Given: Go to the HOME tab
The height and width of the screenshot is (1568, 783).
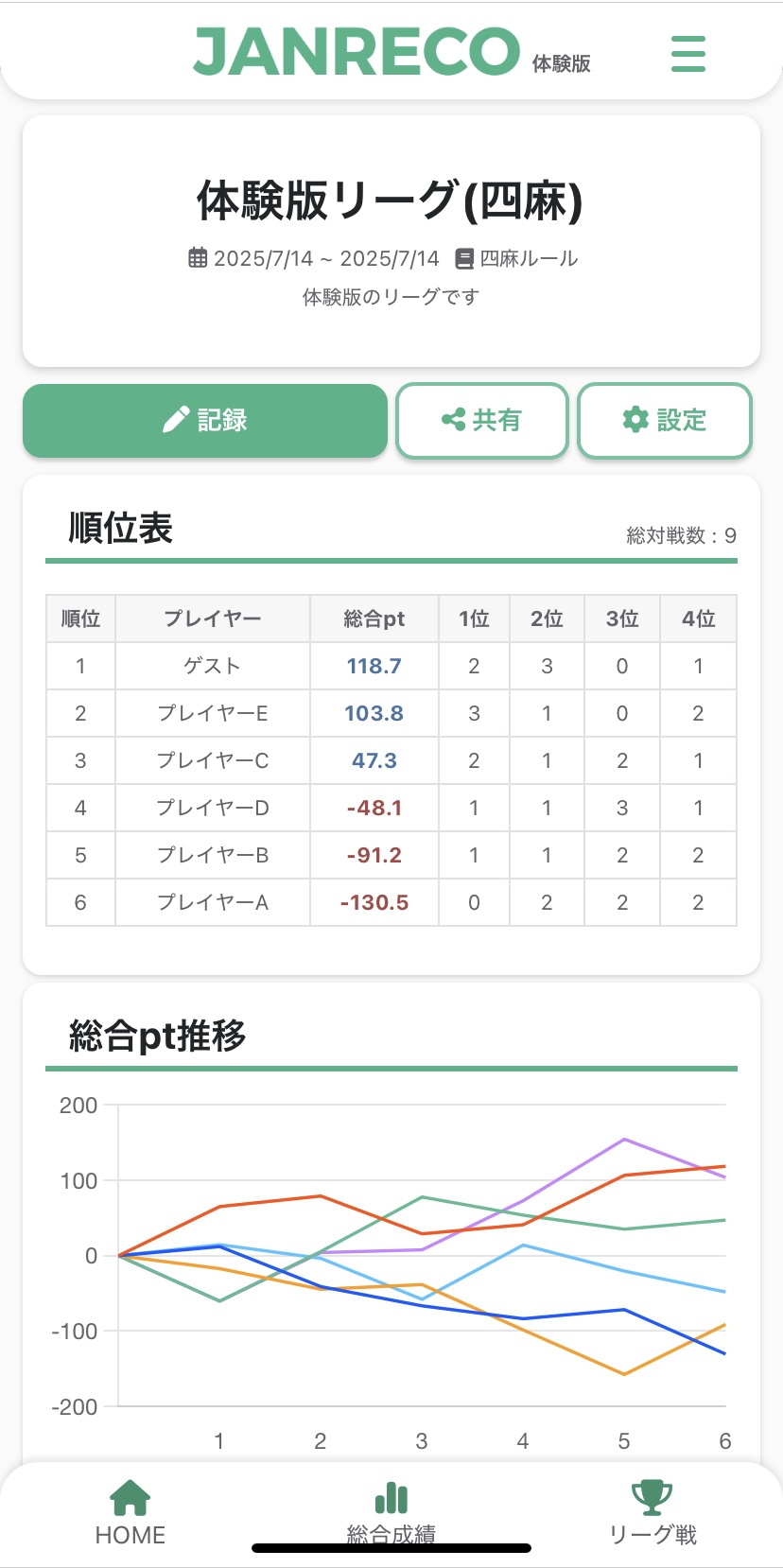Looking at the screenshot, I should click(x=130, y=1512).
